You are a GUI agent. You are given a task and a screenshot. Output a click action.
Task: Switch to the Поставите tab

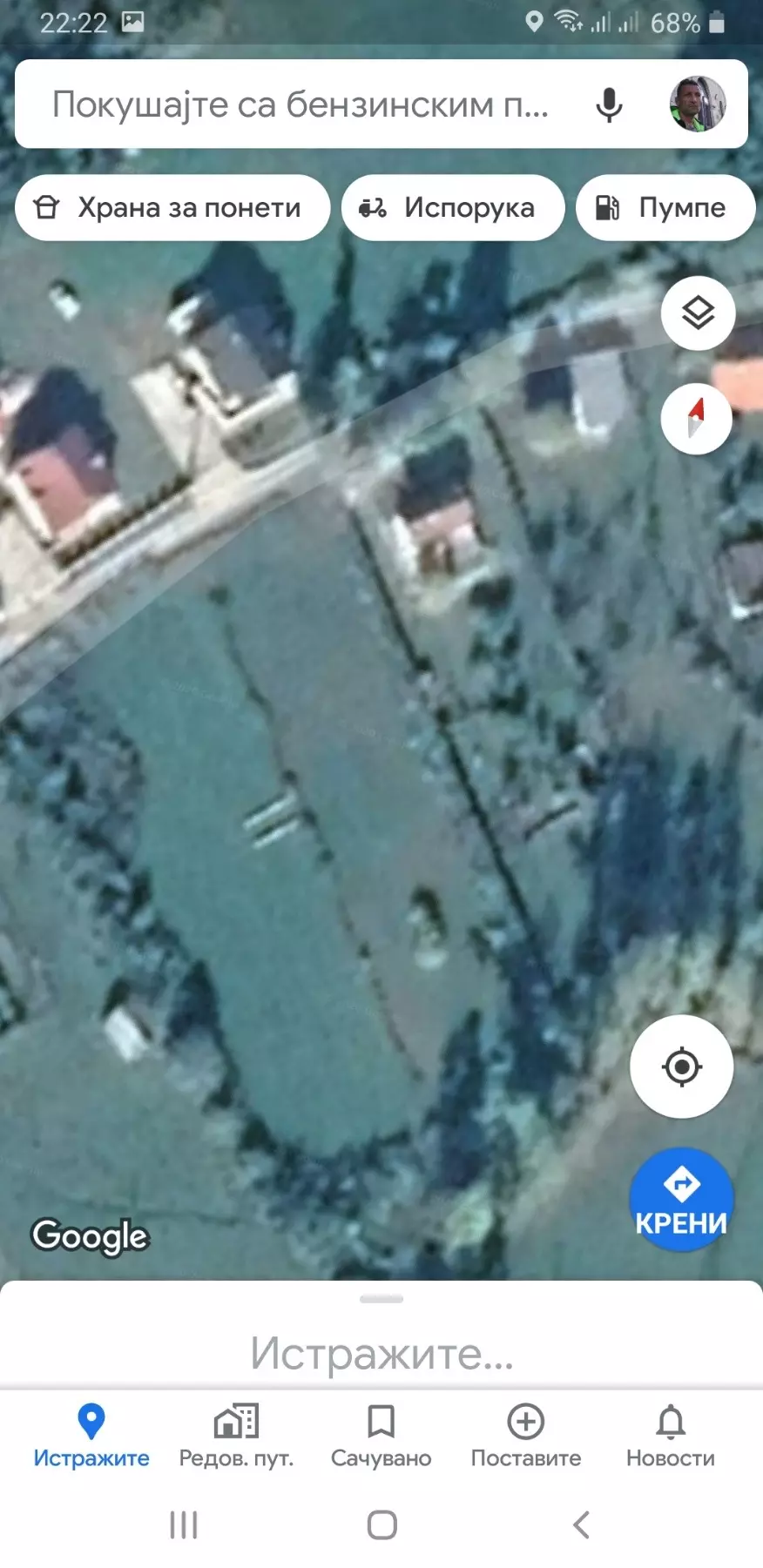click(525, 1435)
